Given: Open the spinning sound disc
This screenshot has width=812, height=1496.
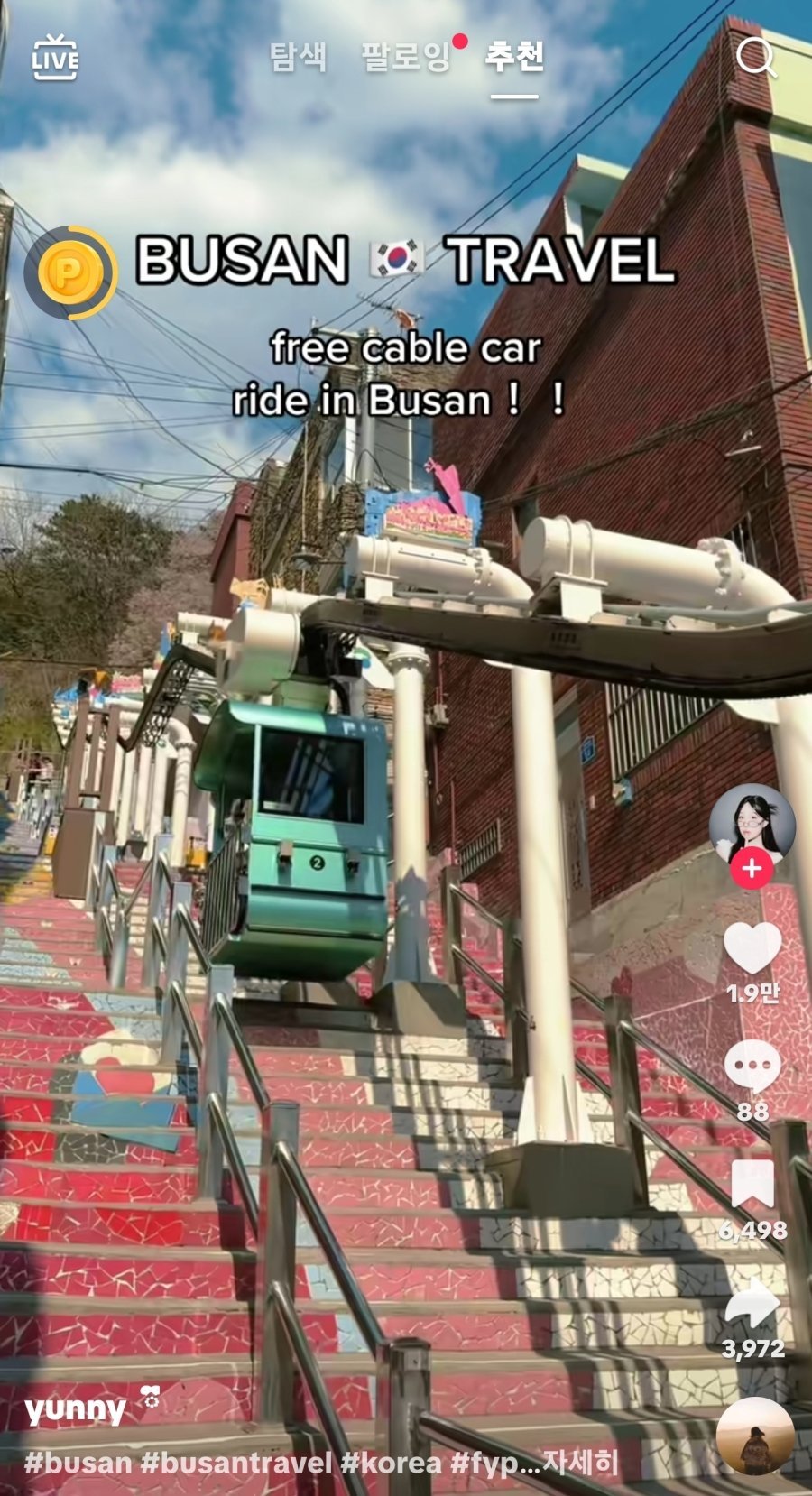Looking at the screenshot, I should (x=755, y=1436).
